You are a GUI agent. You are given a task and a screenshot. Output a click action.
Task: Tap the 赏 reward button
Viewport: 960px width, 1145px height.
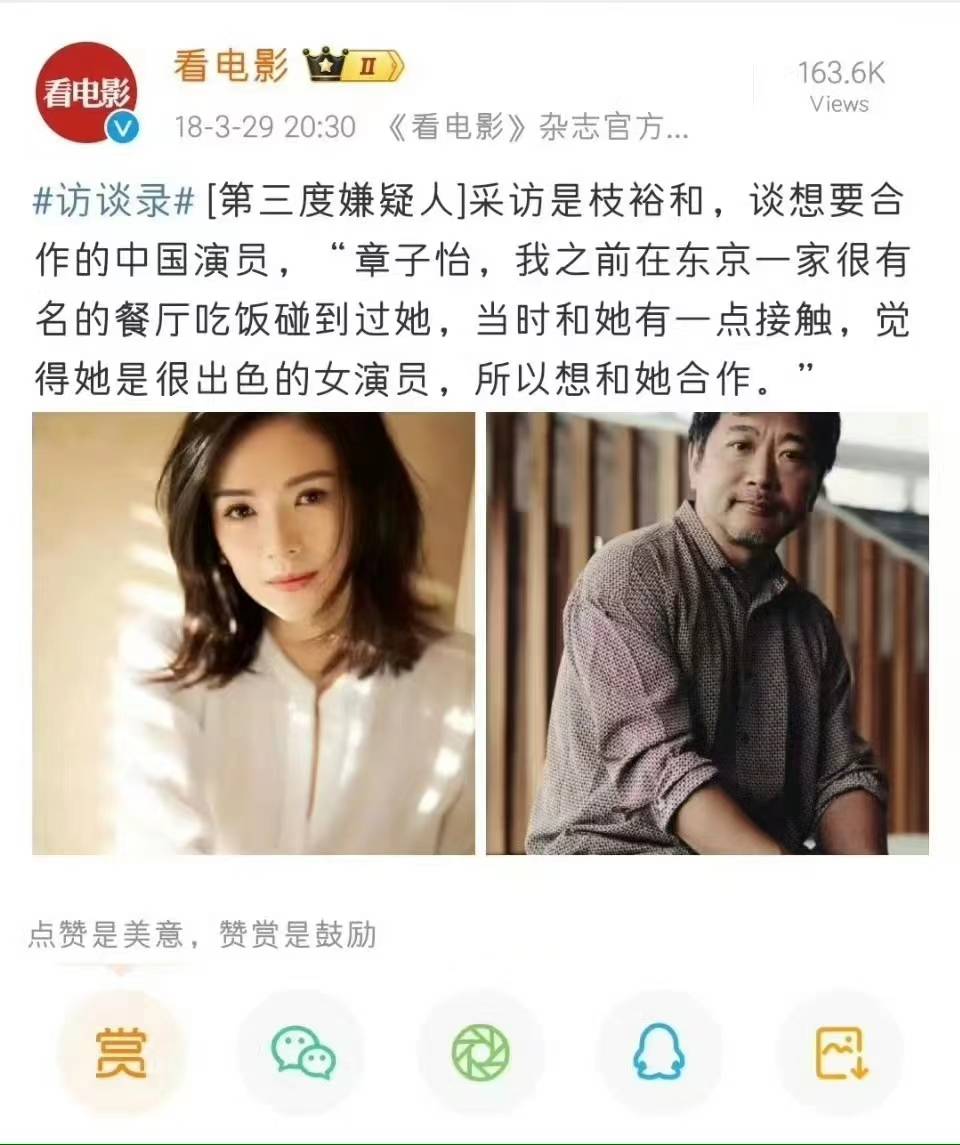(121, 1052)
